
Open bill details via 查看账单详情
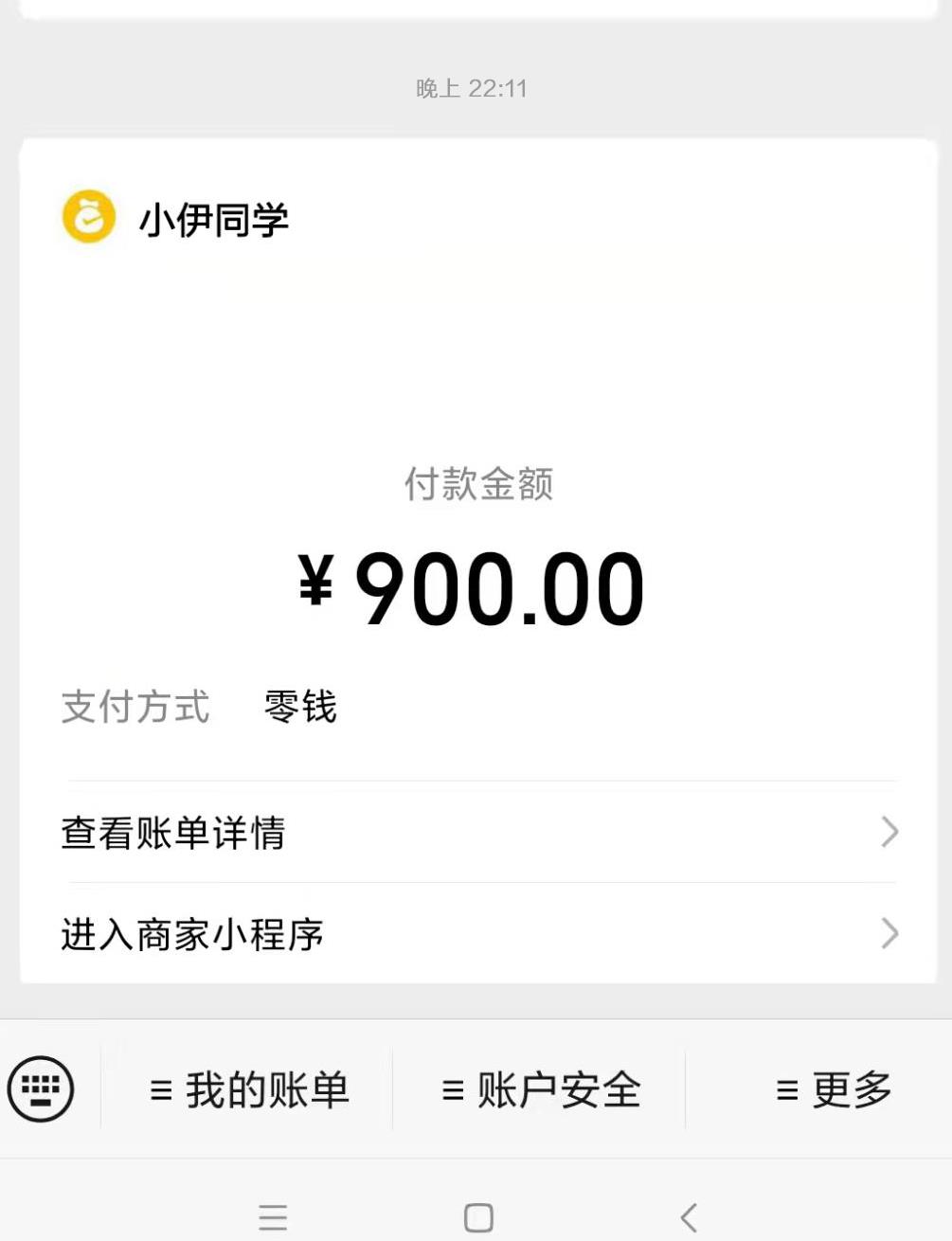click(171, 835)
